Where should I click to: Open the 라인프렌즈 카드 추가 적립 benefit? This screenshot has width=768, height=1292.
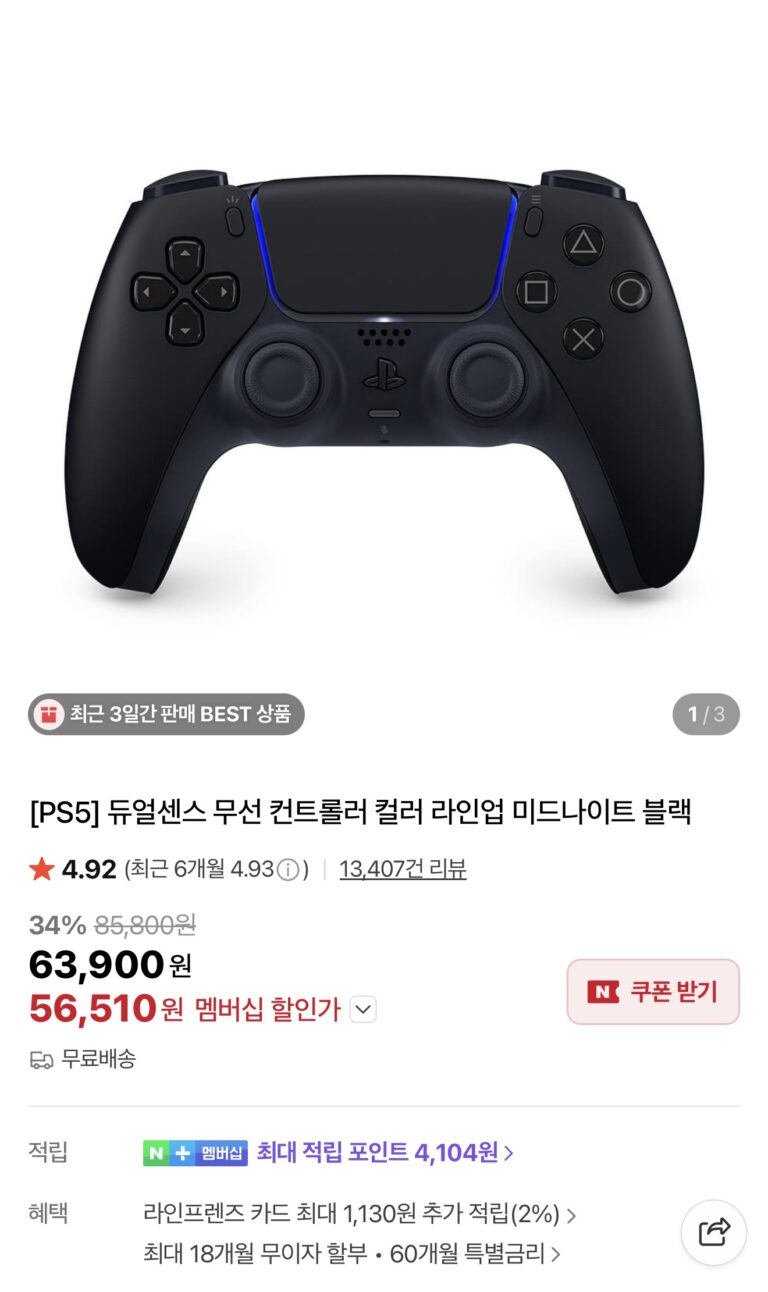pyautogui.click(x=360, y=1215)
